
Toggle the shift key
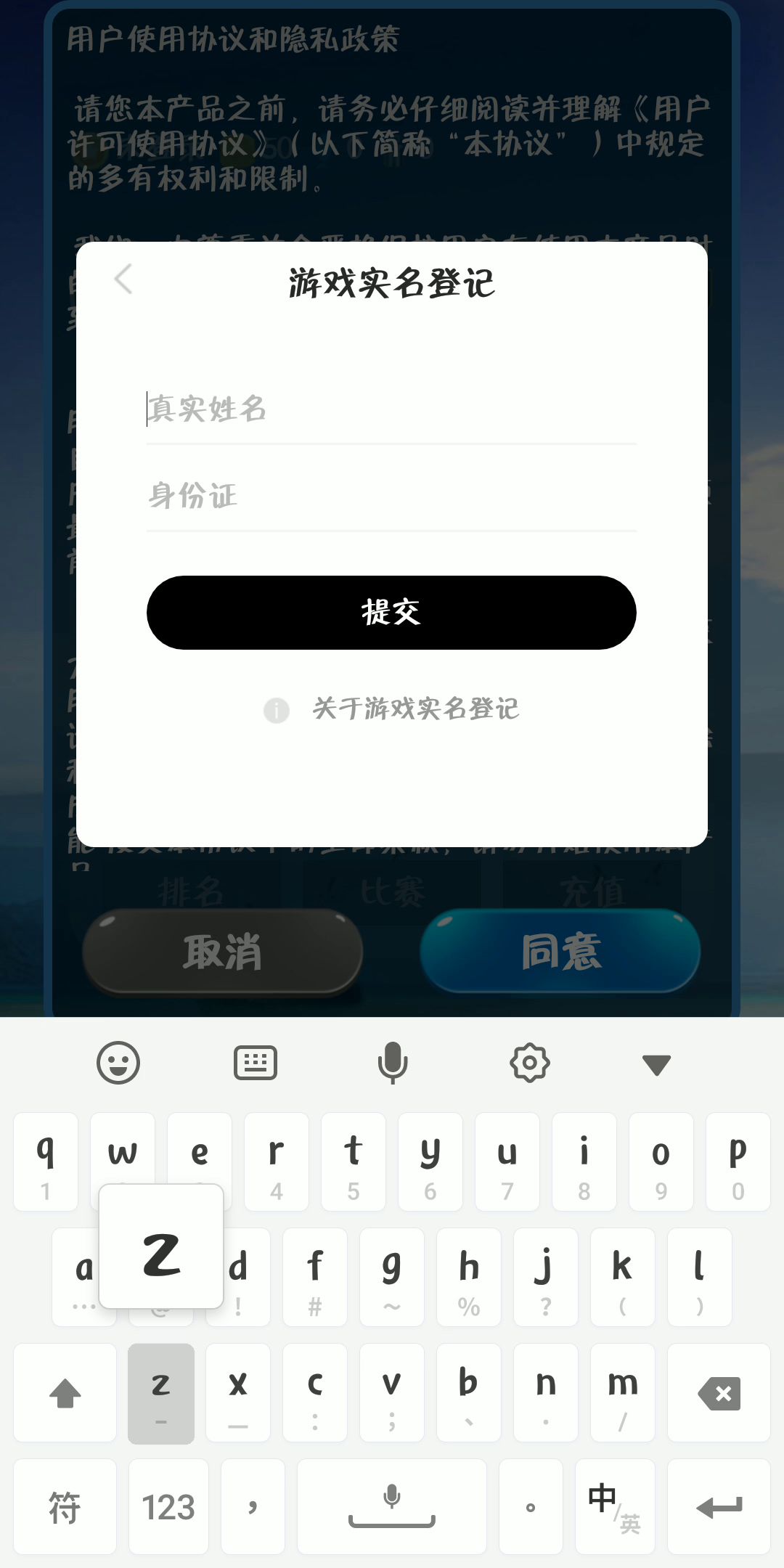pyautogui.click(x=65, y=1393)
